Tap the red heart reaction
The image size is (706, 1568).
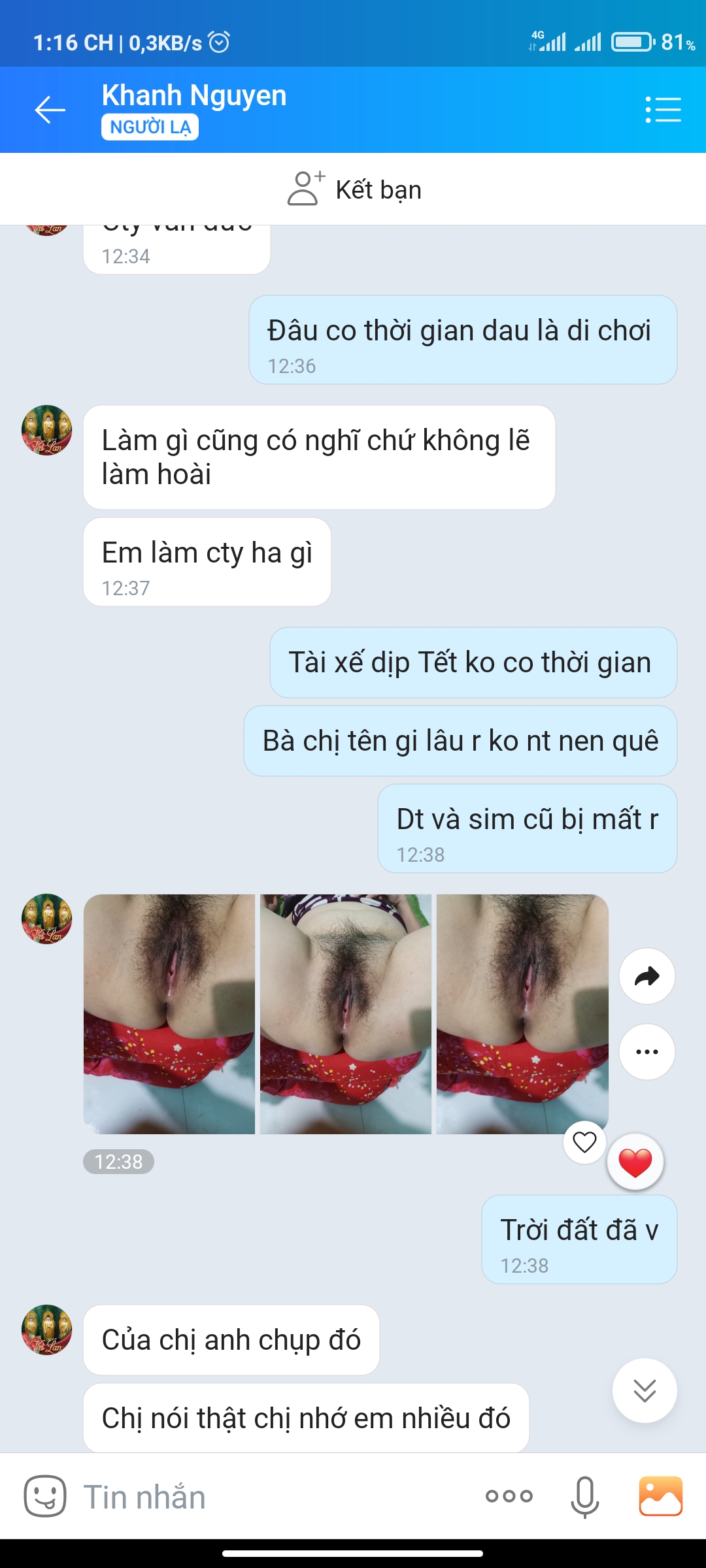(635, 1162)
